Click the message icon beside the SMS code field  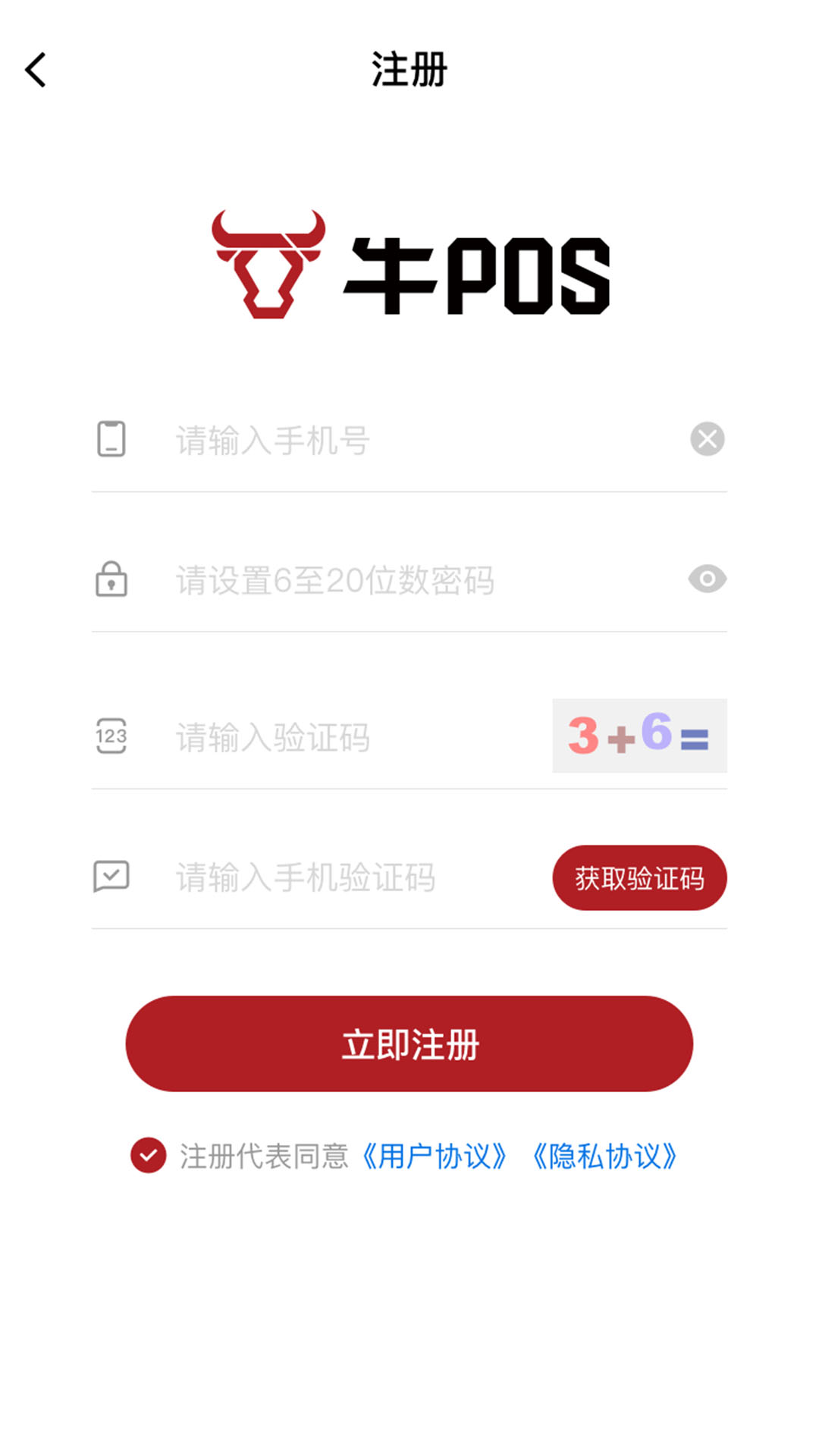pos(111,877)
